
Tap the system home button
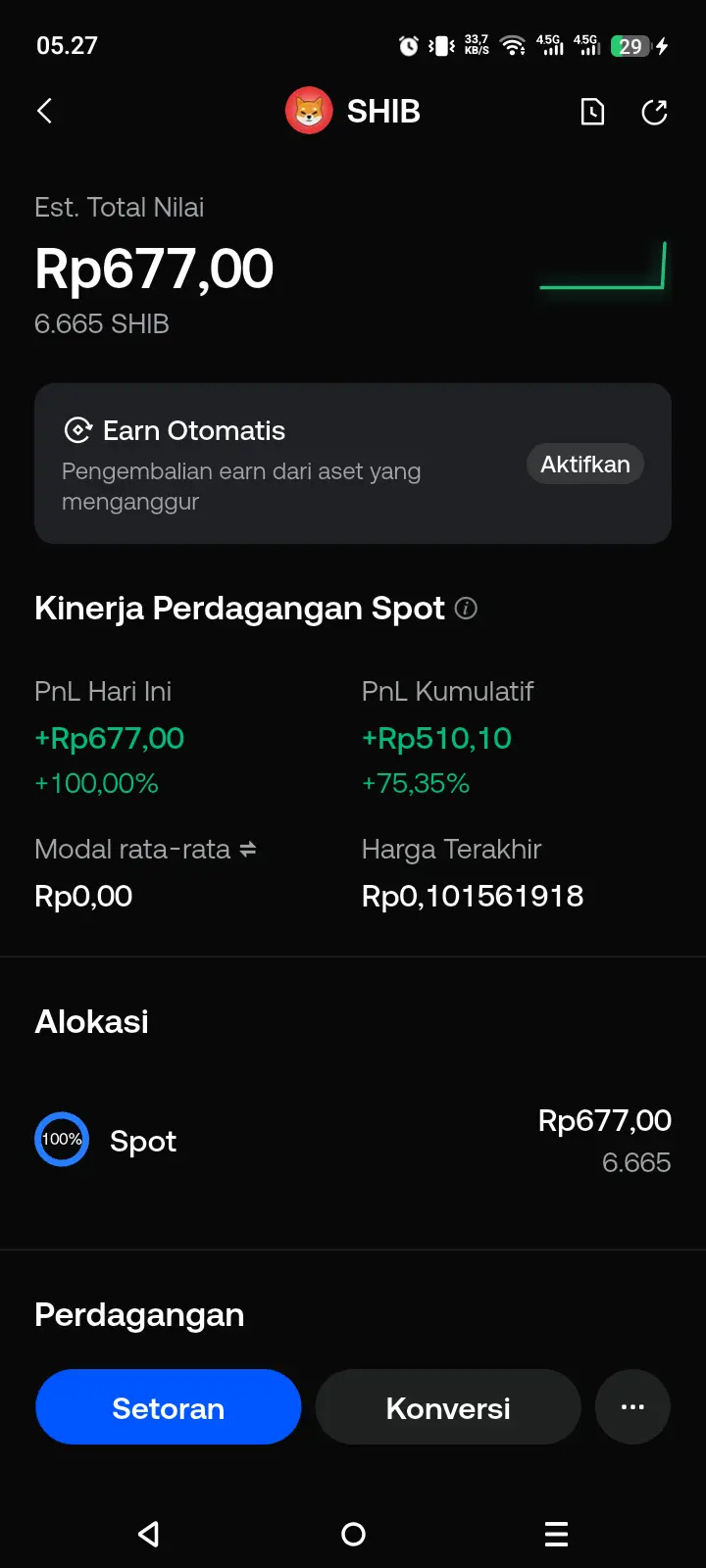pyautogui.click(x=353, y=1534)
